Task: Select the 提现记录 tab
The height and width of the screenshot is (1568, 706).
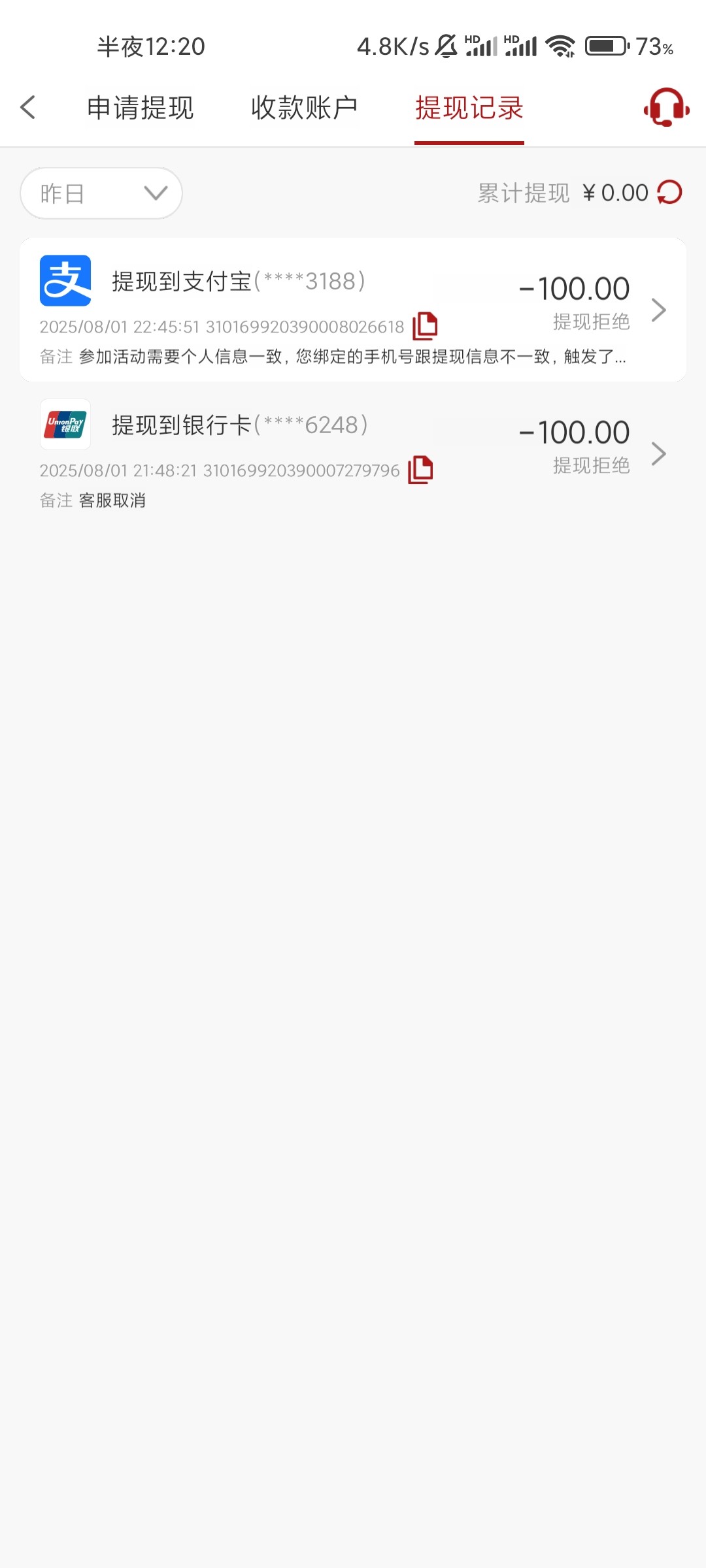Action: tap(469, 108)
